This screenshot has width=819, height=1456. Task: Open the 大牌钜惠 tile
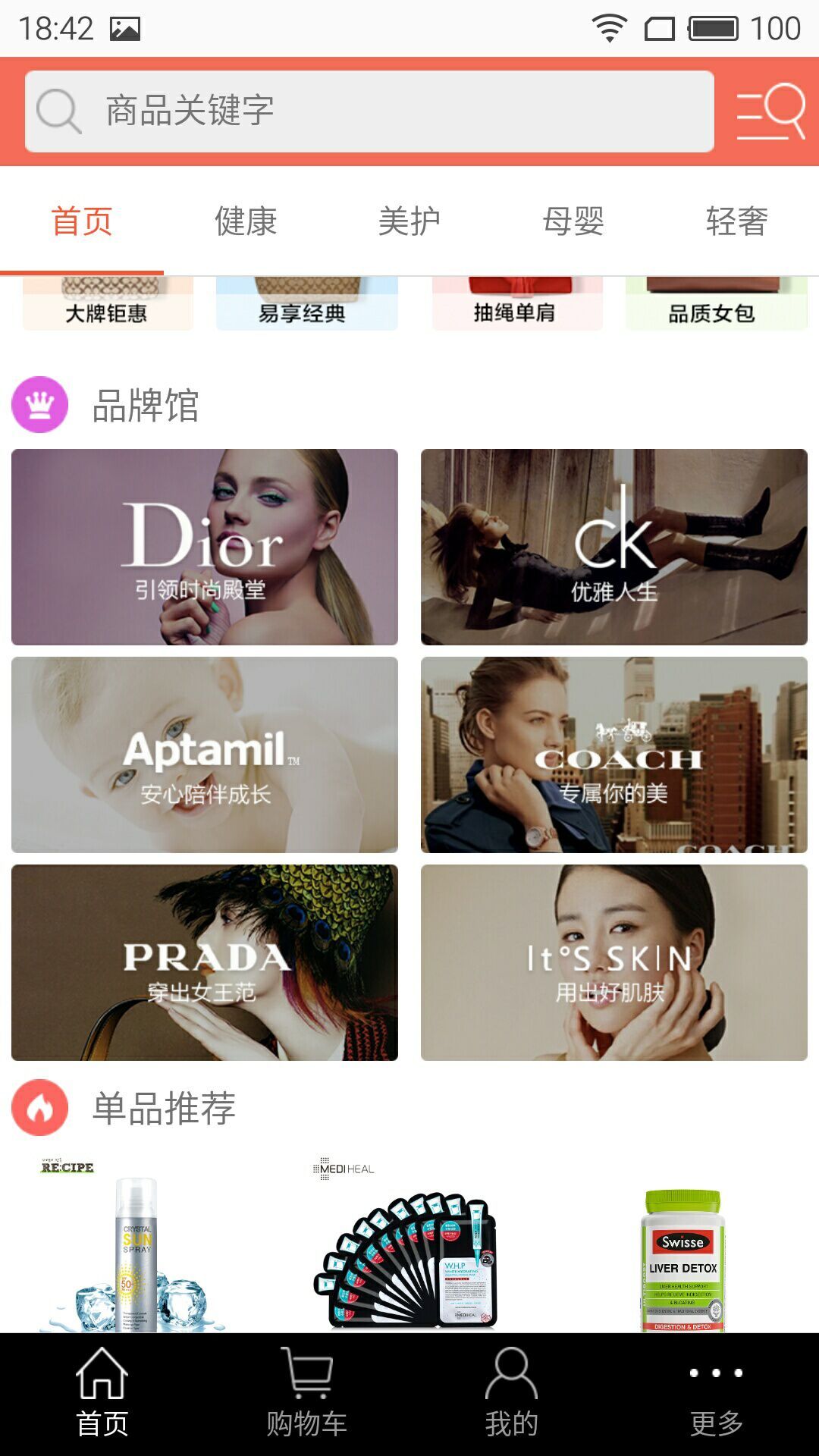click(108, 305)
